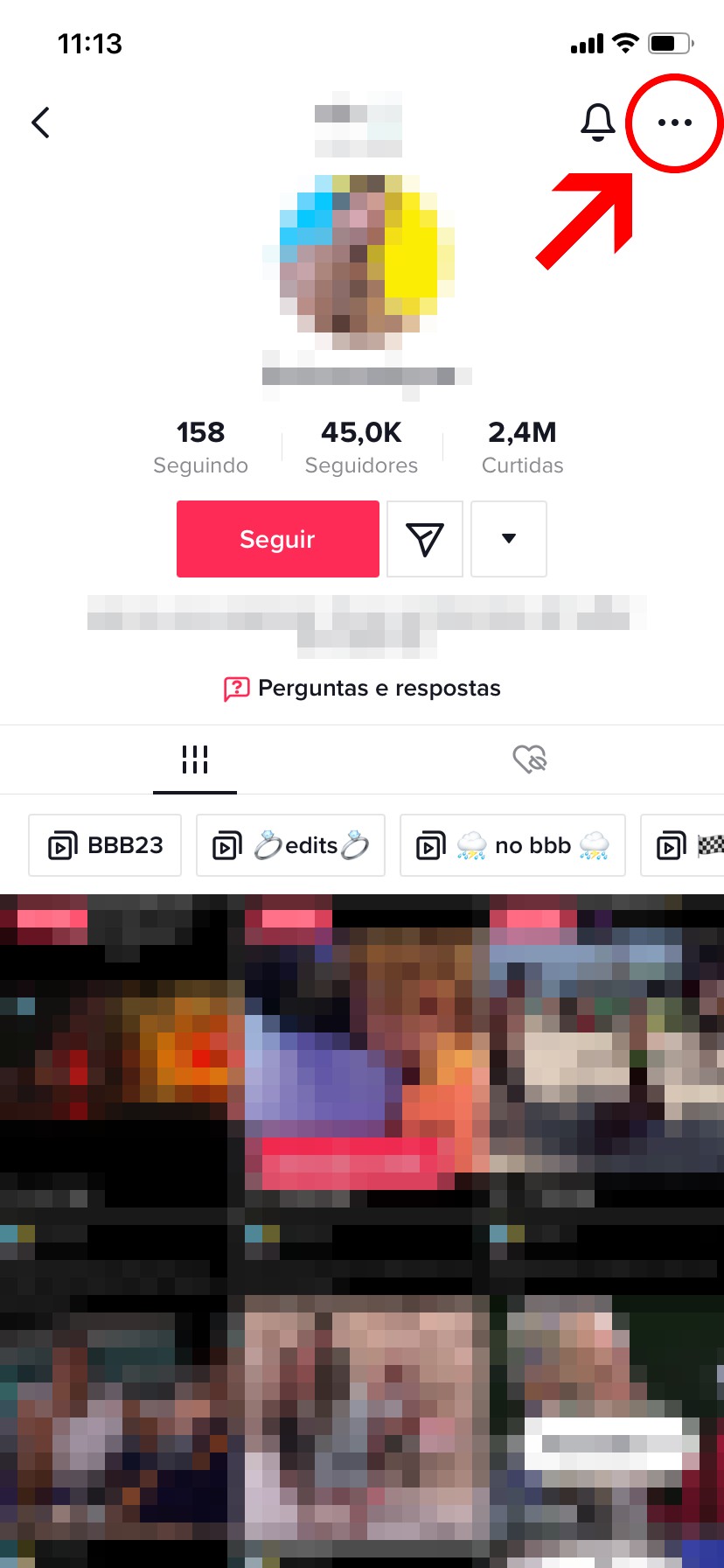Open the notifications bell
This screenshot has width=724, height=1568.
(x=598, y=122)
